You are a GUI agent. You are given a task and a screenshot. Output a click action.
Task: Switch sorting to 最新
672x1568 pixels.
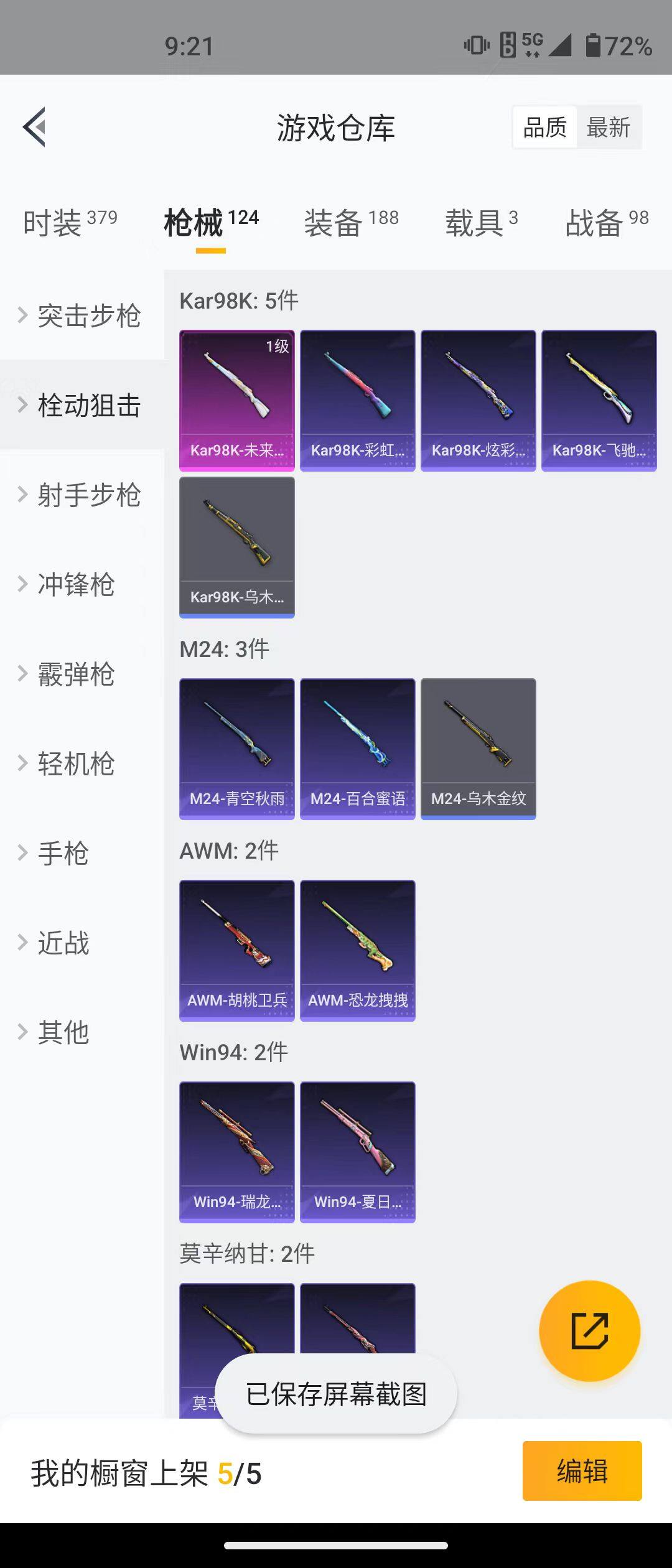point(609,127)
